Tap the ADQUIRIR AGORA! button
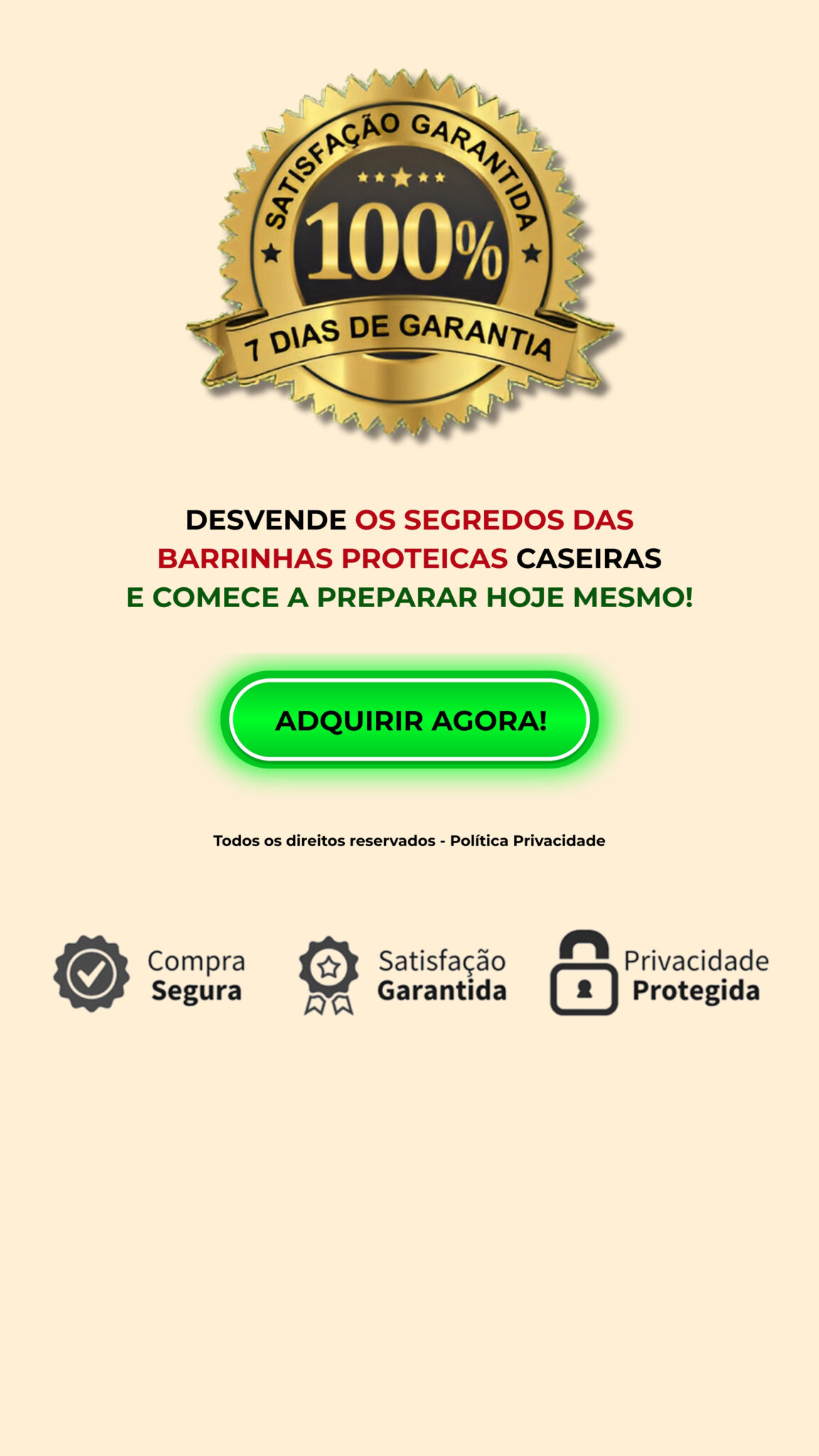819x1456 pixels. click(x=409, y=719)
